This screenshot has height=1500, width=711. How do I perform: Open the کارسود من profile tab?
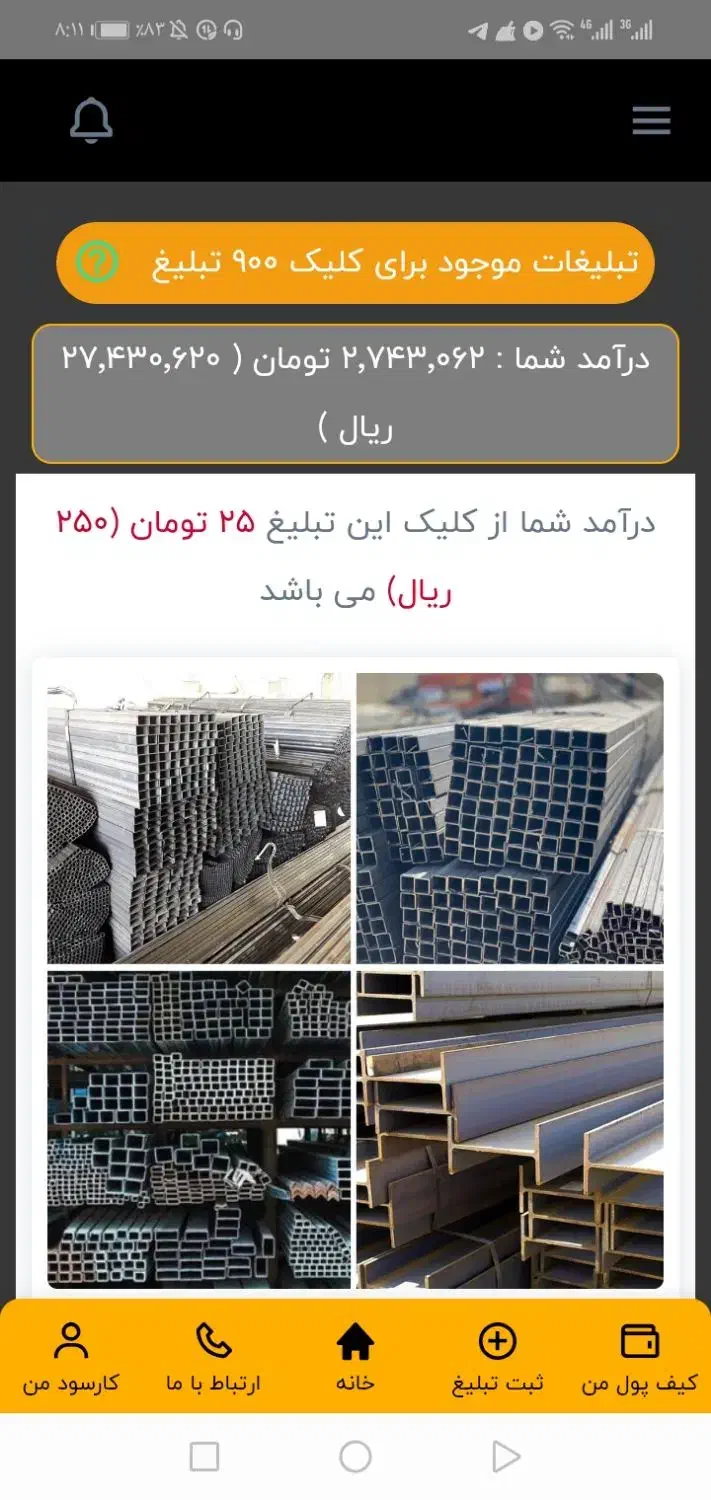coord(71,1357)
